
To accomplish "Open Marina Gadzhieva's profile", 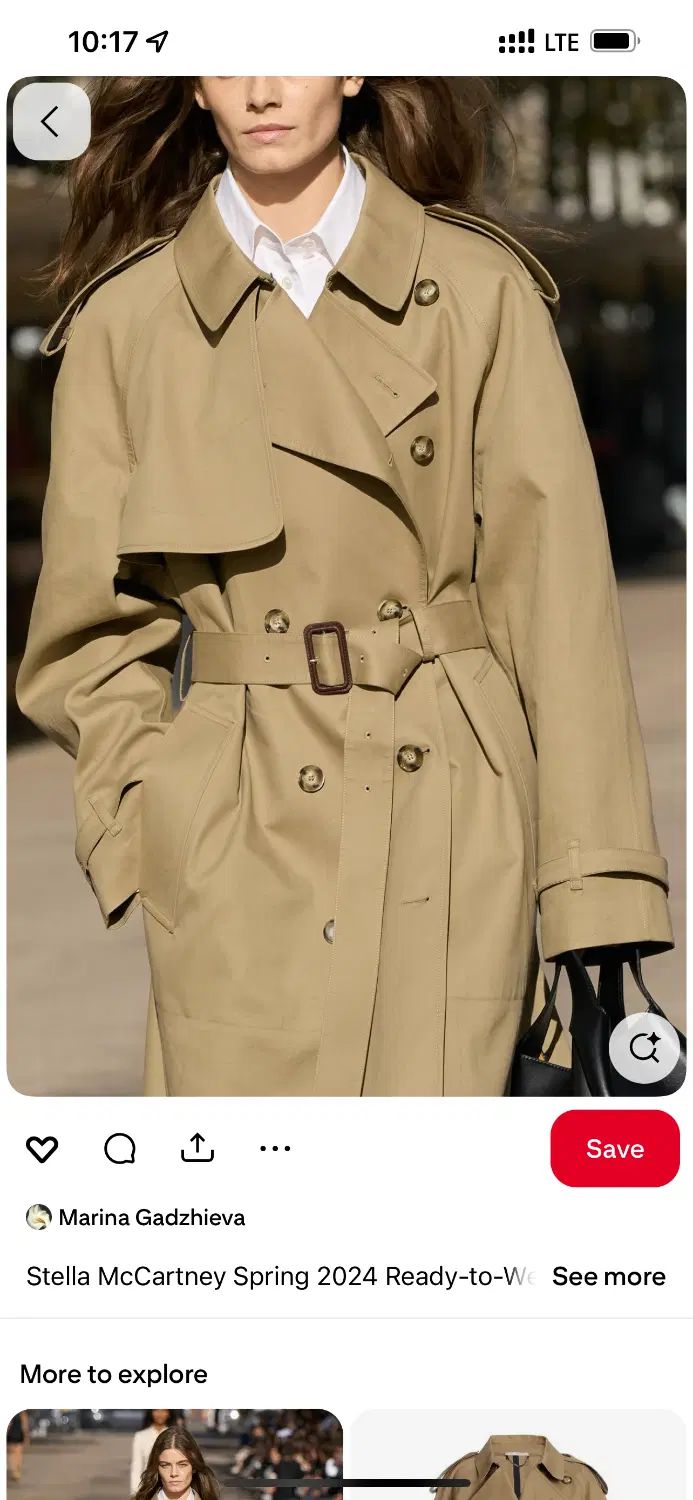I will point(150,1217).
